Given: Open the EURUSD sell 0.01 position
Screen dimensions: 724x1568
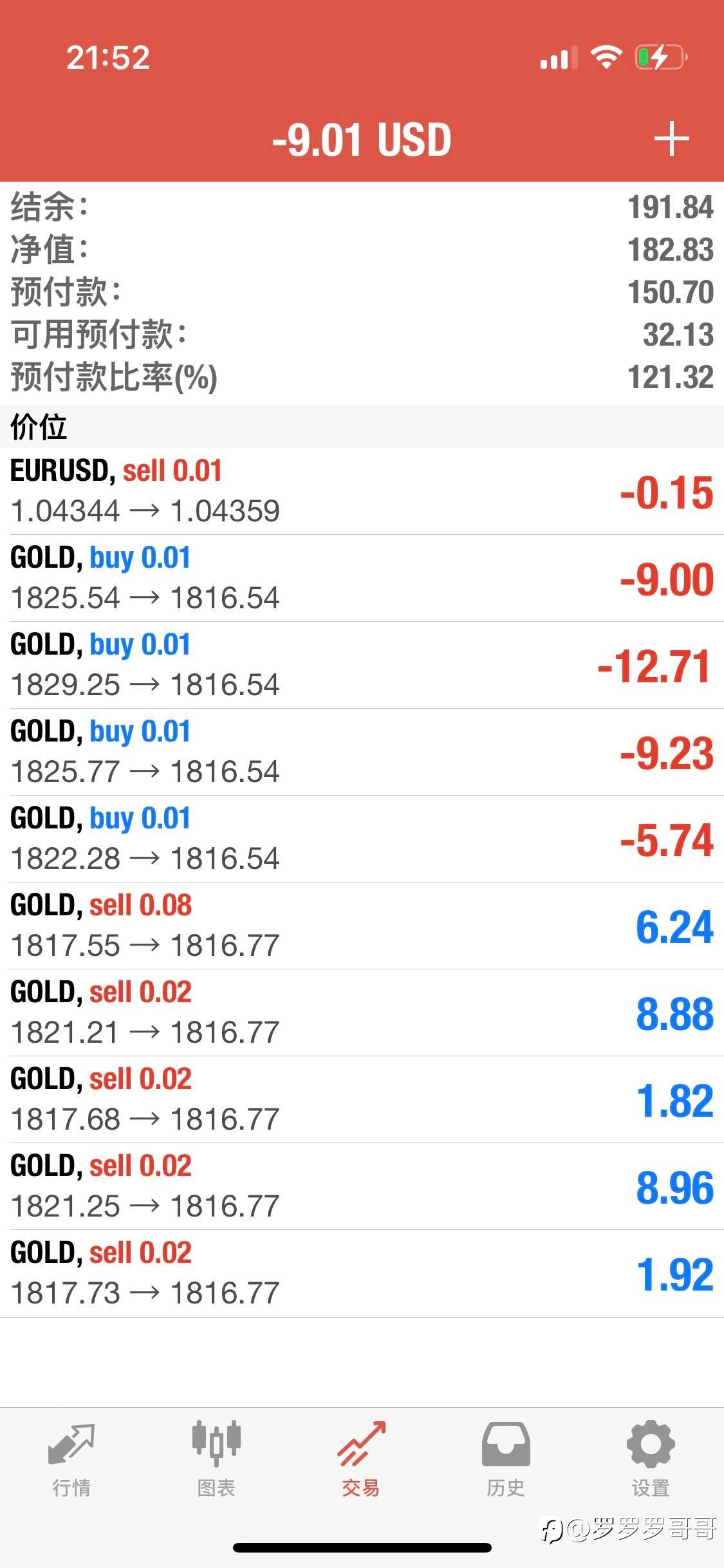Looking at the screenshot, I should 362,491.
